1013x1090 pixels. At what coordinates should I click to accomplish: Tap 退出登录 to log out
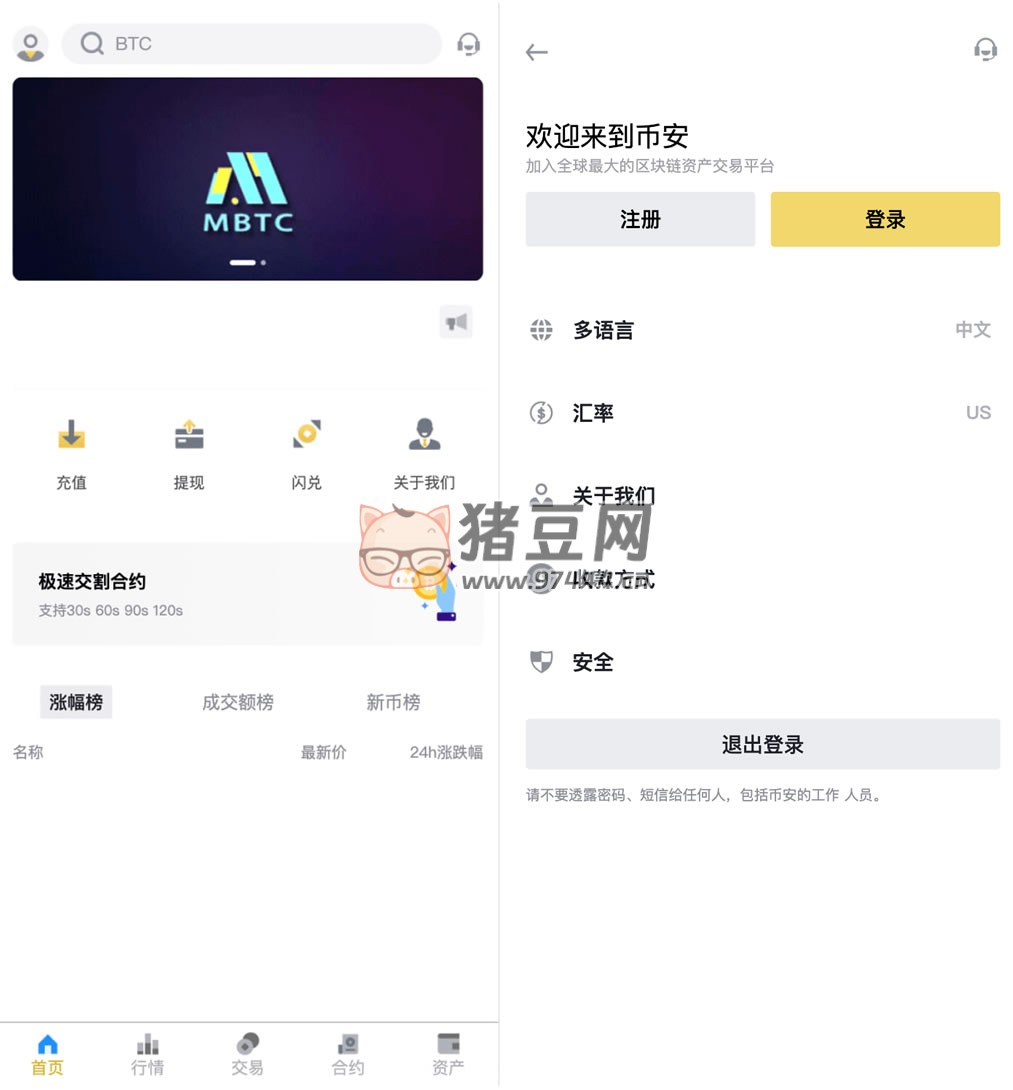pos(762,744)
